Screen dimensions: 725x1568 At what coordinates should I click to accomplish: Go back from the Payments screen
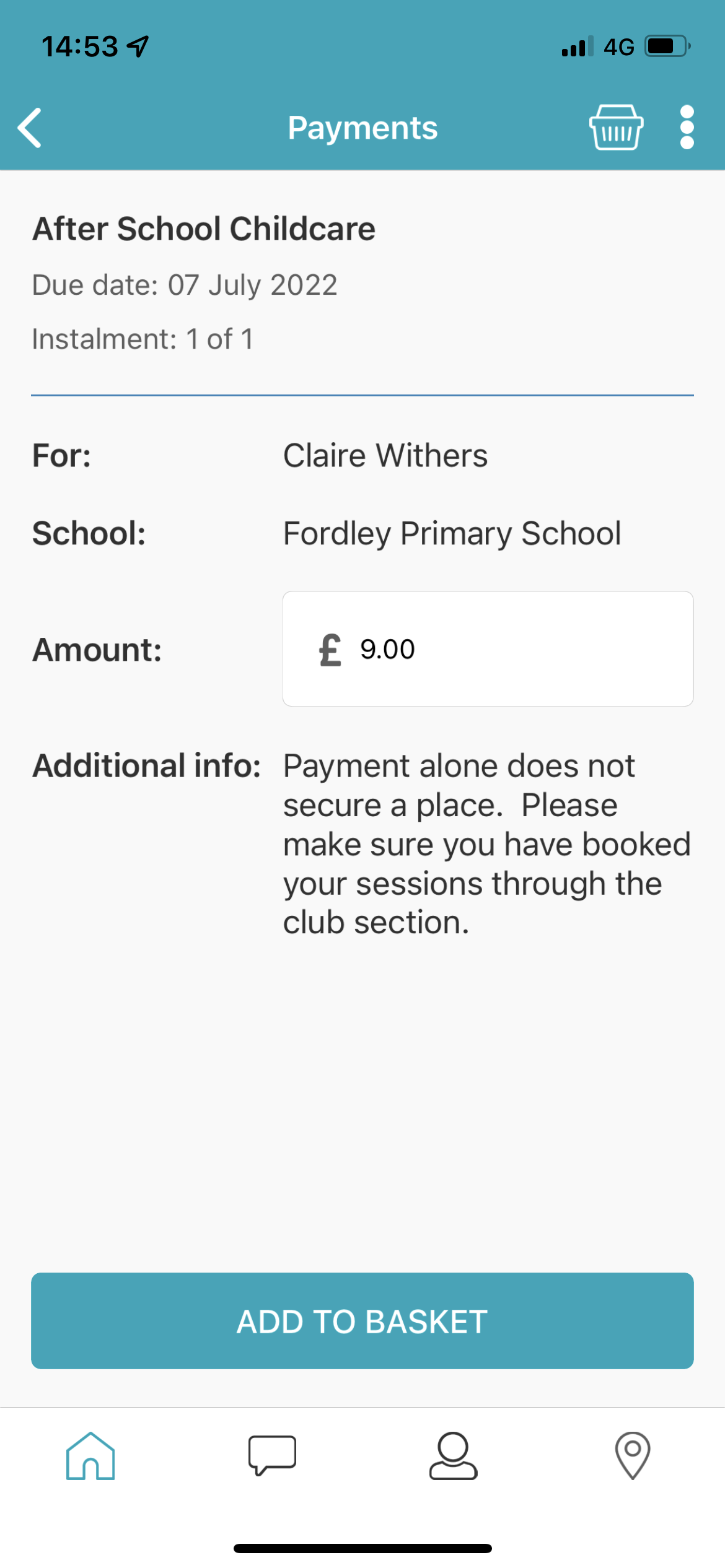[x=30, y=128]
